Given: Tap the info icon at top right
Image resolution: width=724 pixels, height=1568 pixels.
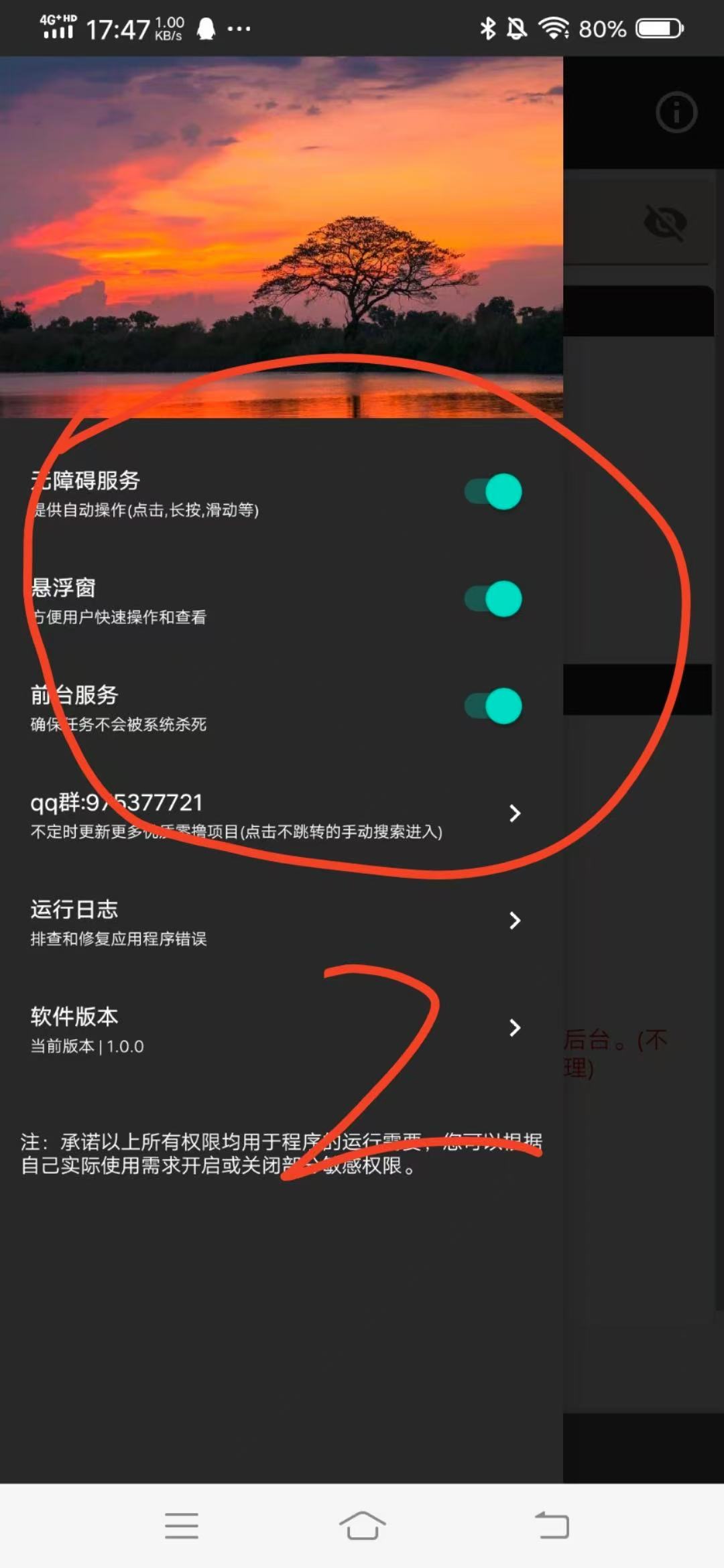Looking at the screenshot, I should [676, 112].
